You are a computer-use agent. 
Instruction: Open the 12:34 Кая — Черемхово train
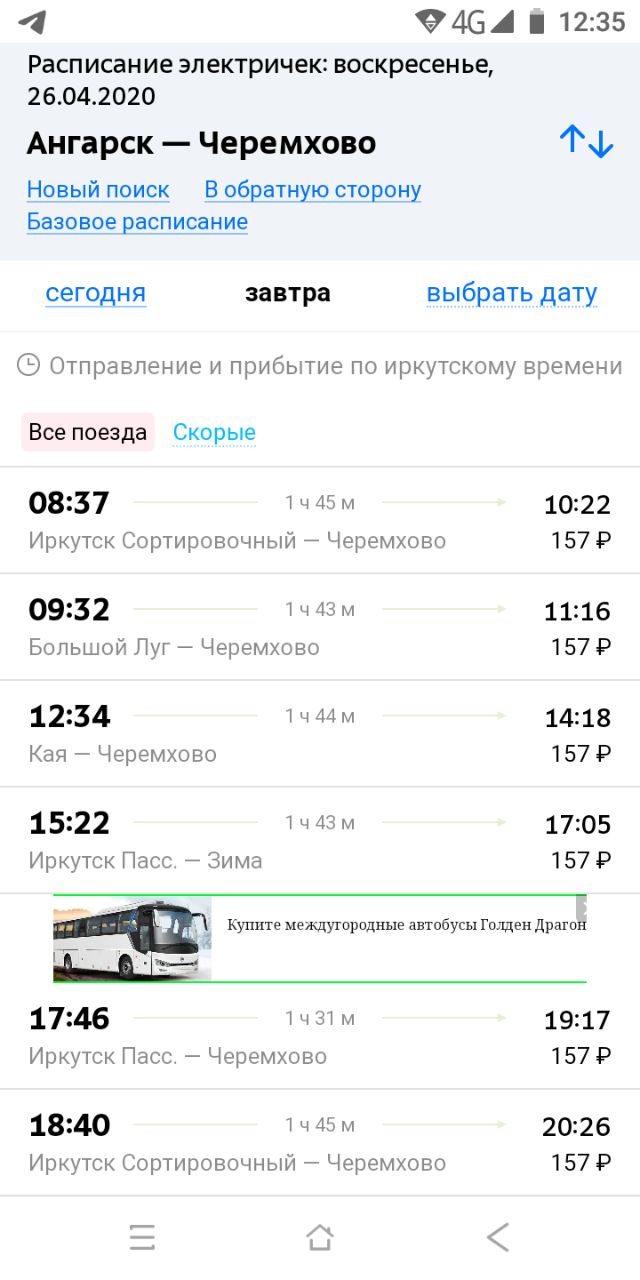tap(320, 734)
